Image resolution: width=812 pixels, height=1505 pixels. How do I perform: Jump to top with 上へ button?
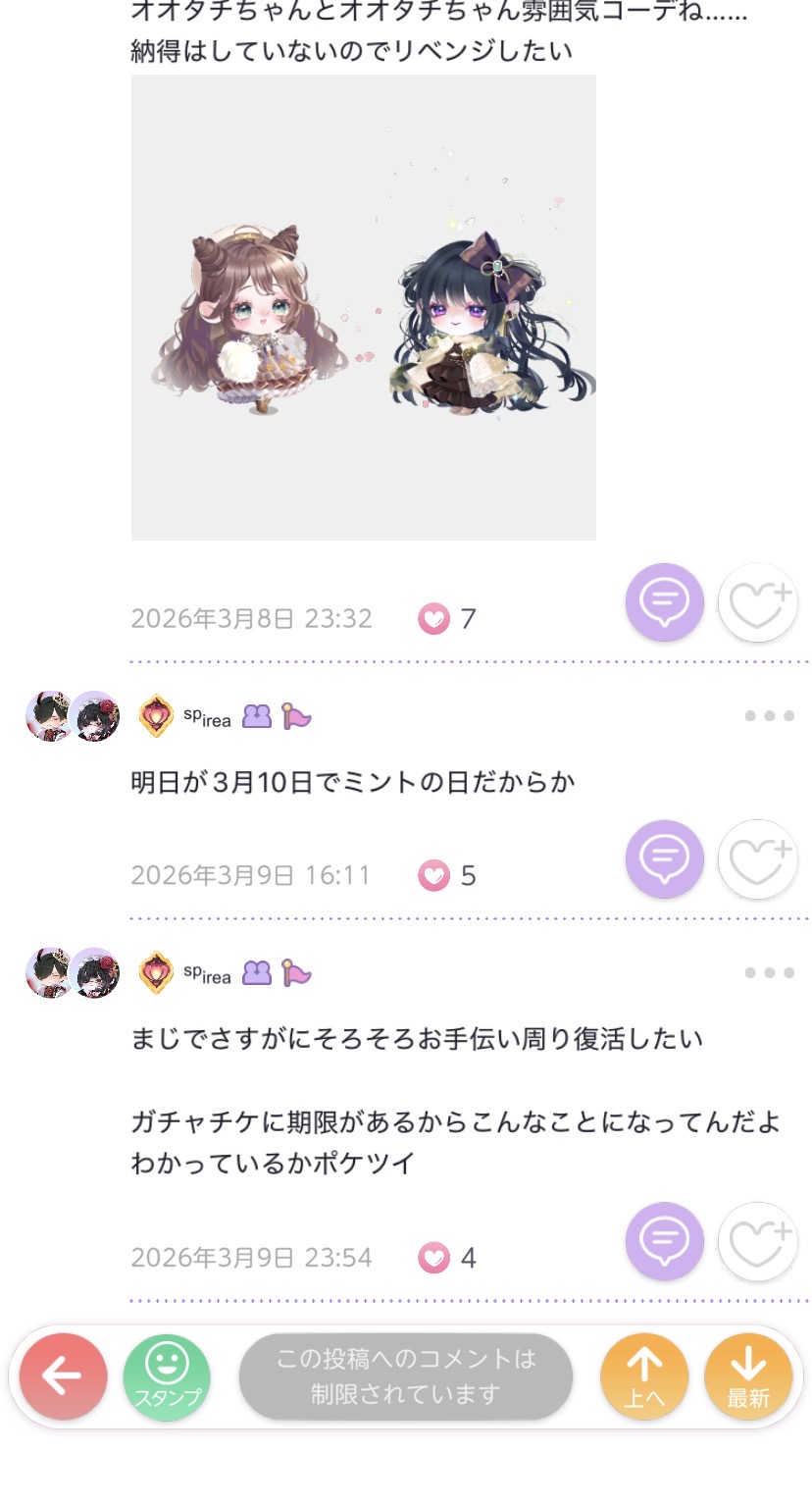pyautogui.click(x=644, y=1376)
